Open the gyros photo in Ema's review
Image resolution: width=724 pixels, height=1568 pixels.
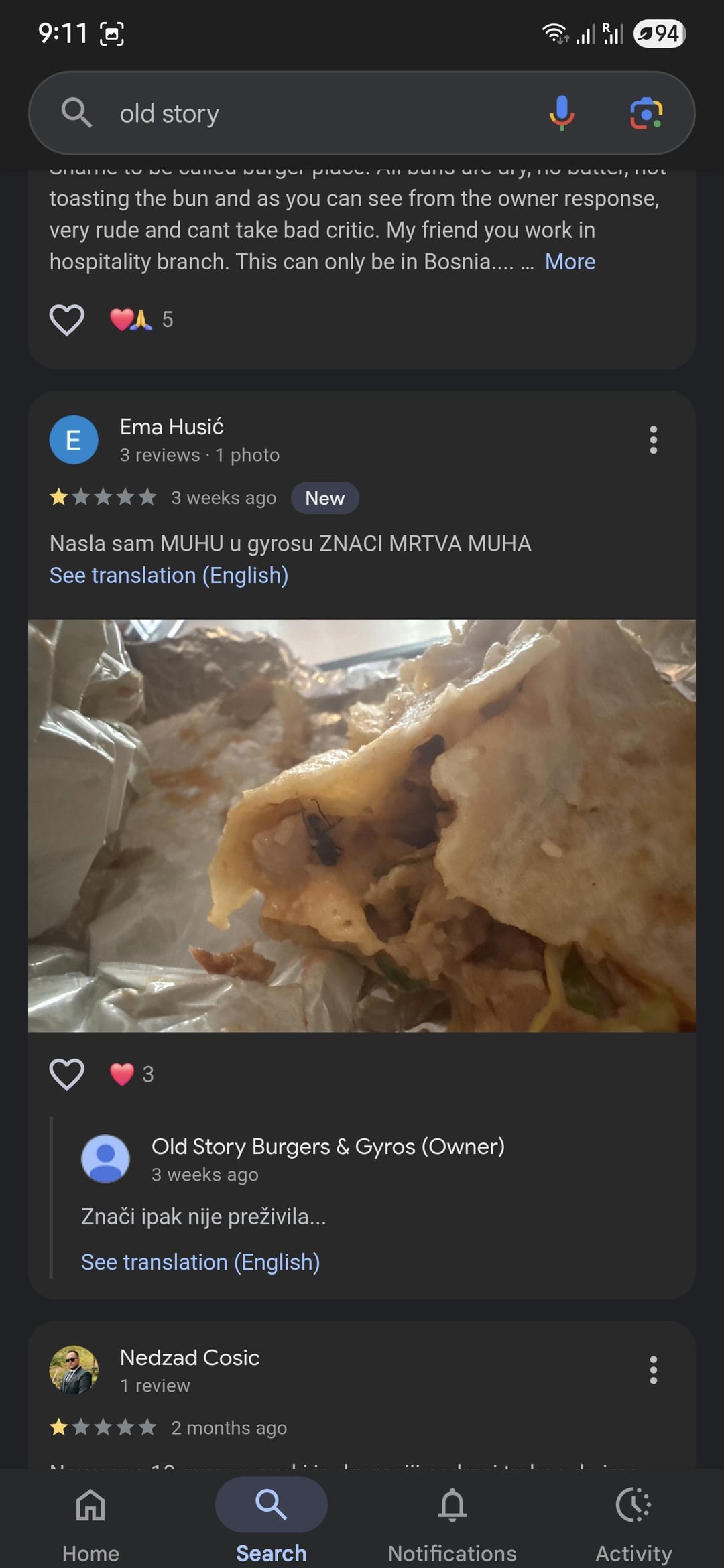pos(362,826)
